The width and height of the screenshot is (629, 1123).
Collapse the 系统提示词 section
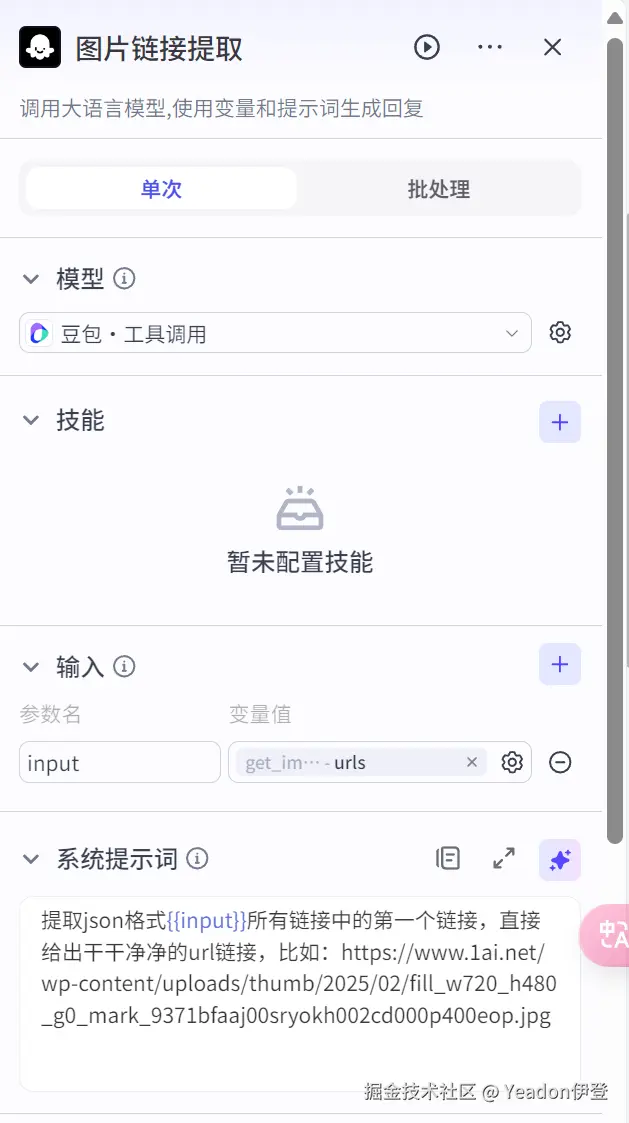(31, 859)
